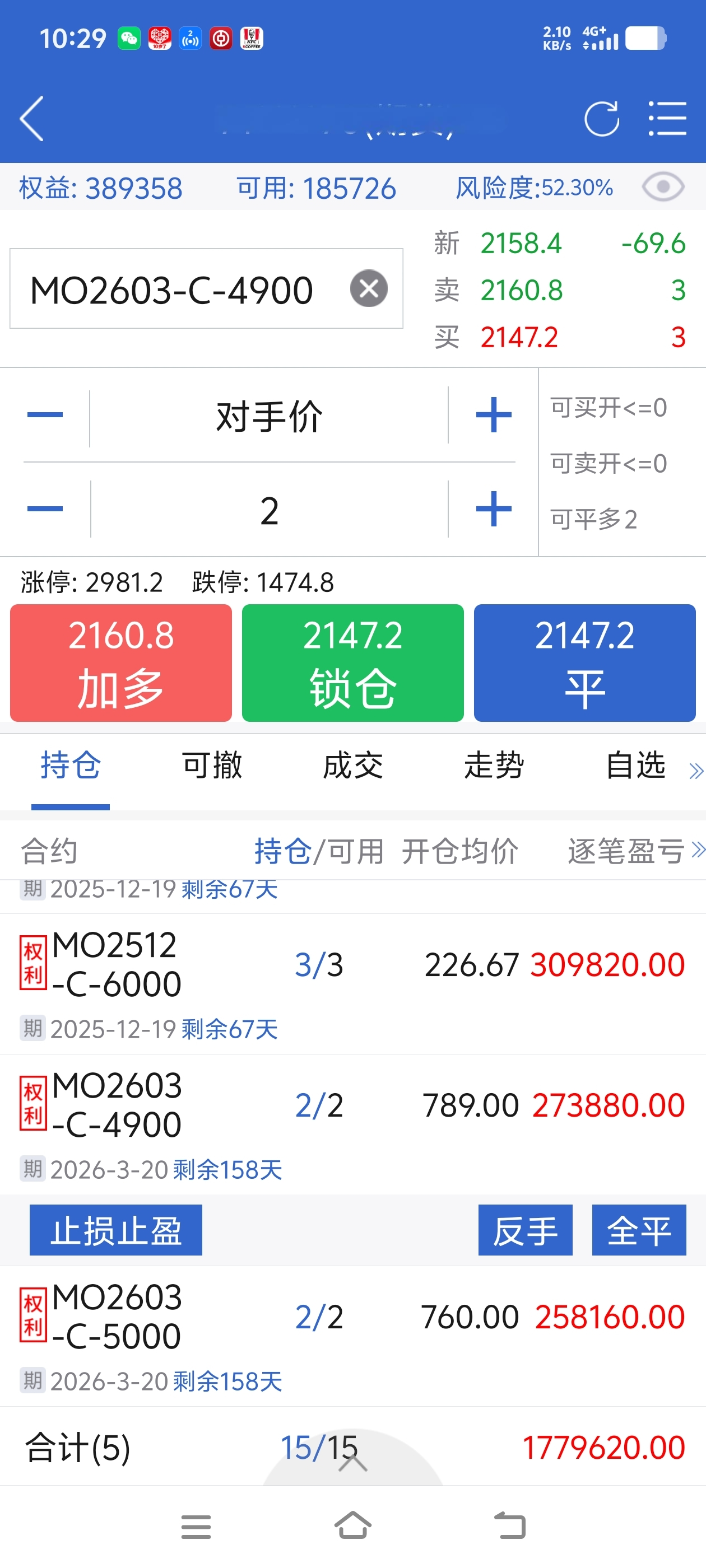Hide account balances with the eye icon

pos(663,187)
